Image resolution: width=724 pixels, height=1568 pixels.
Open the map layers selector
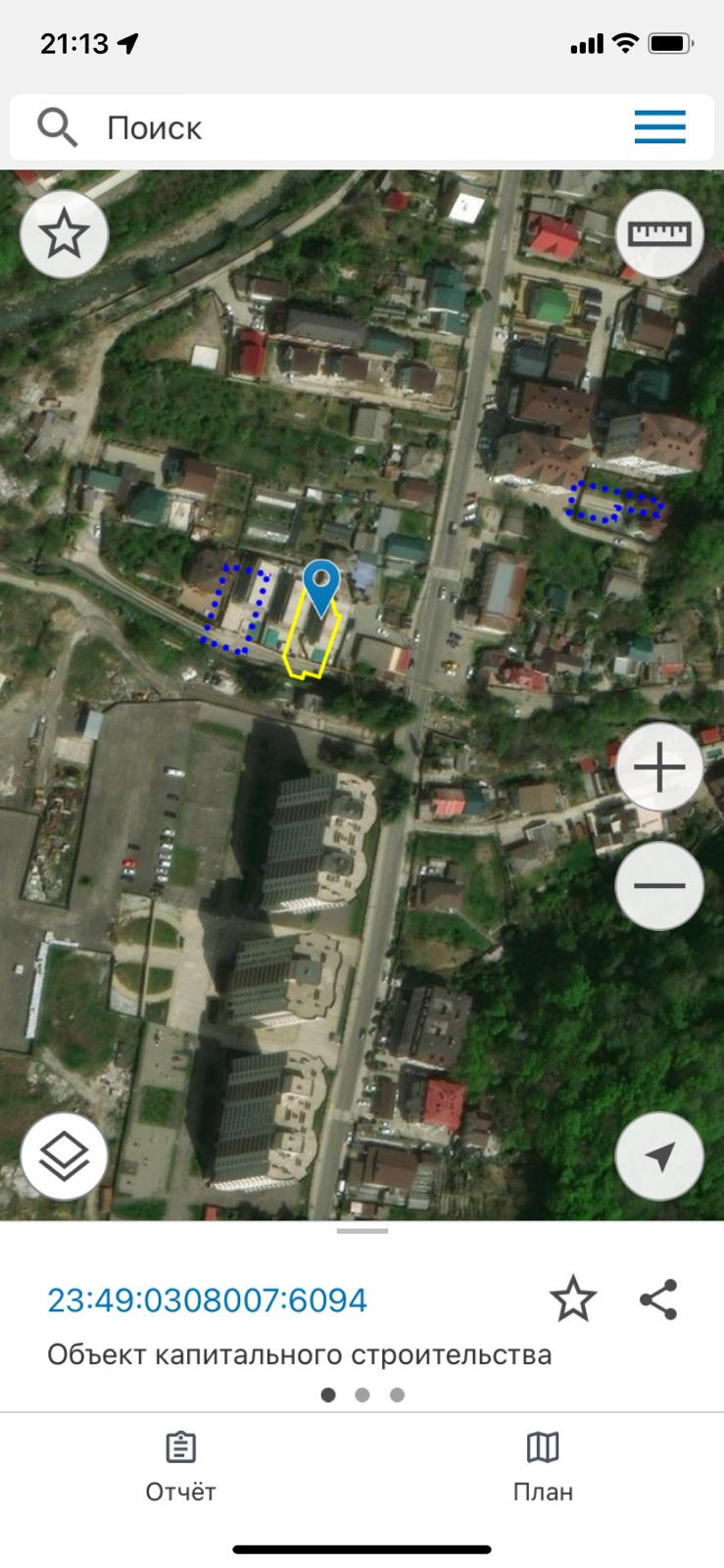click(x=65, y=1156)
